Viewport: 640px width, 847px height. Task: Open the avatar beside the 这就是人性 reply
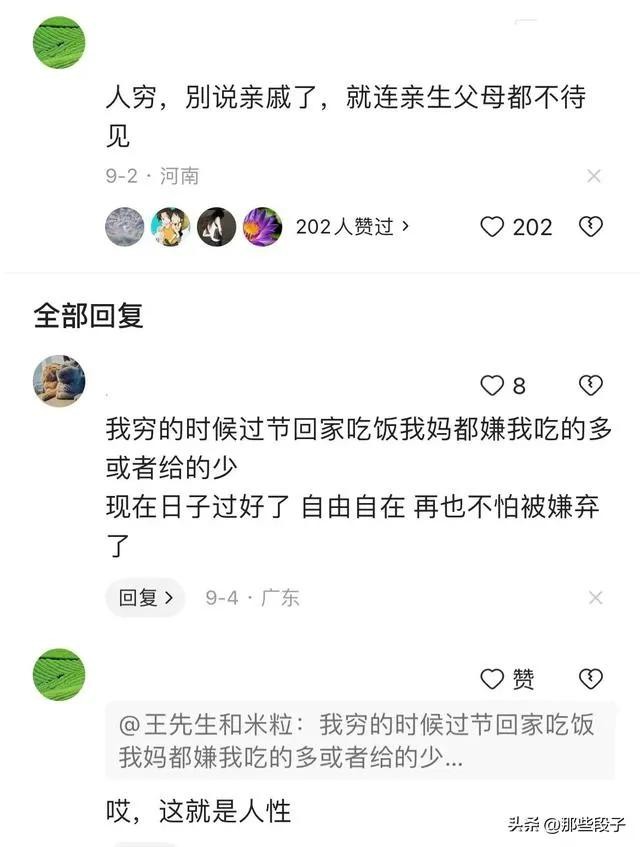59,674
